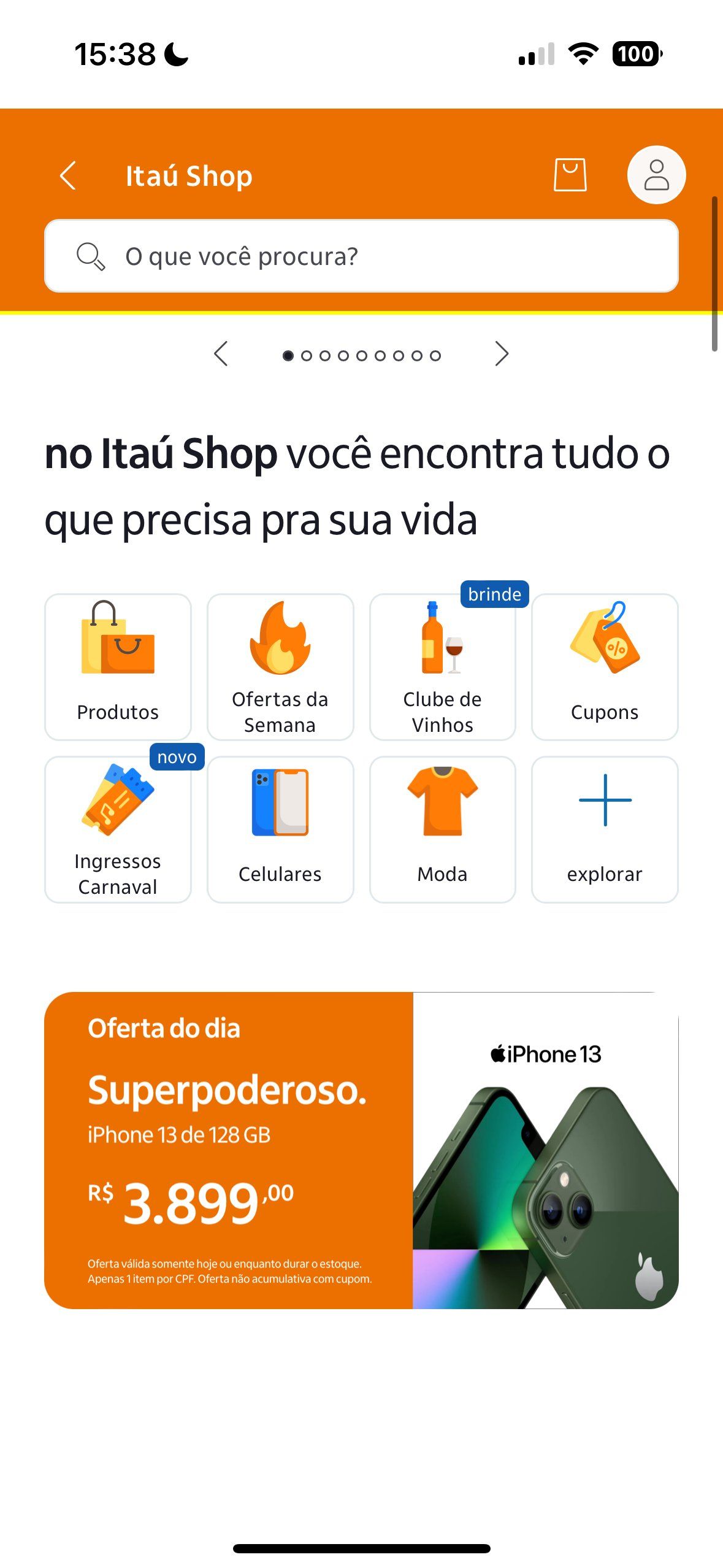Open Clube de Vinhos
The image size is (723, 1568).
click(442, 667)
